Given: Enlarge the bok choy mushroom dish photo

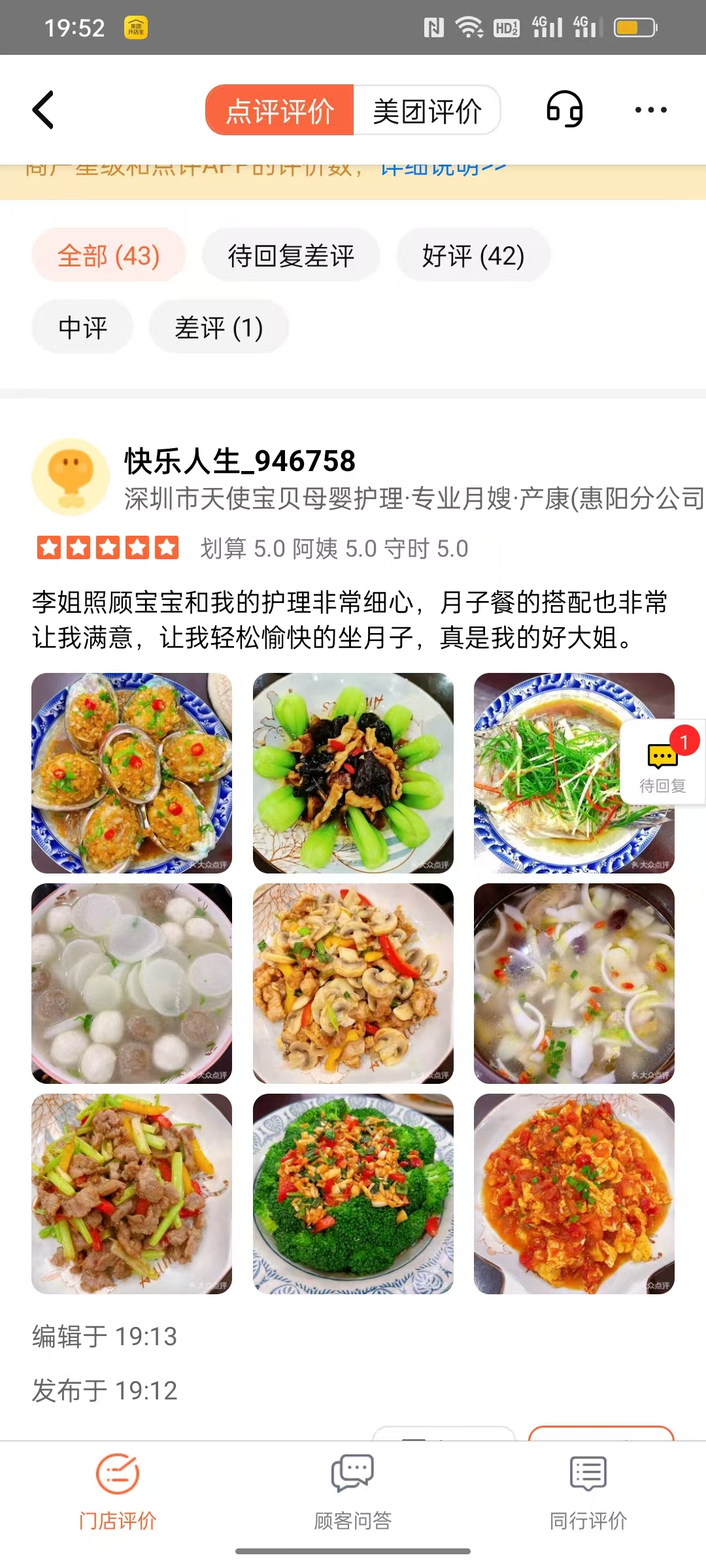Looking at the screenshot, I should coord(353,773).
